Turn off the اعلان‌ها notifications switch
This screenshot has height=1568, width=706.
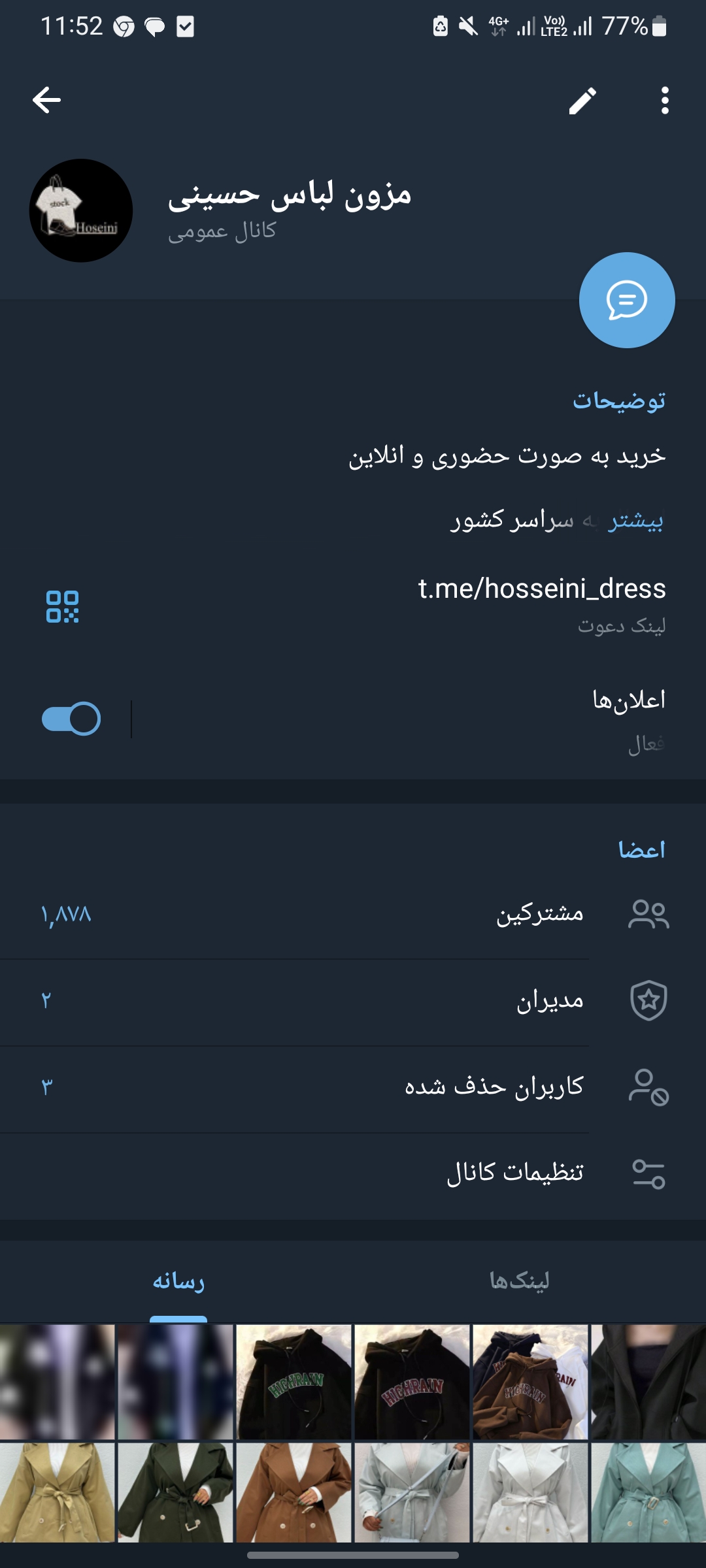pos(71,719)
